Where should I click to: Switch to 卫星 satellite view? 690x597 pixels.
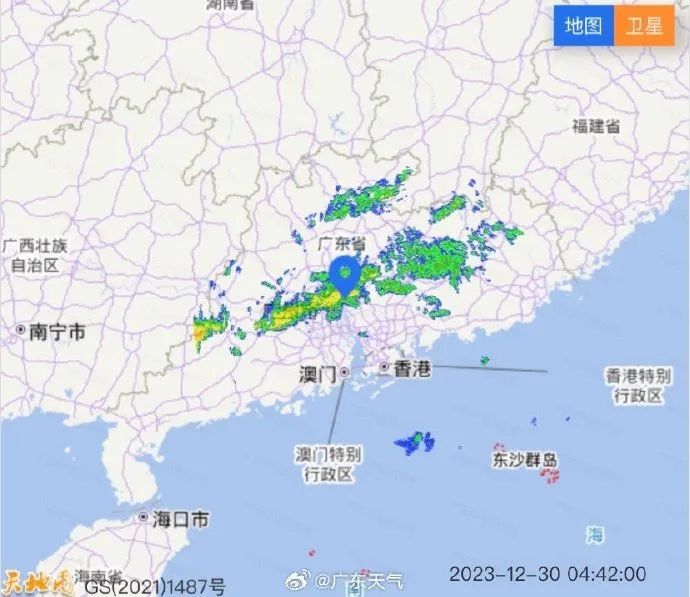(644, 27)
